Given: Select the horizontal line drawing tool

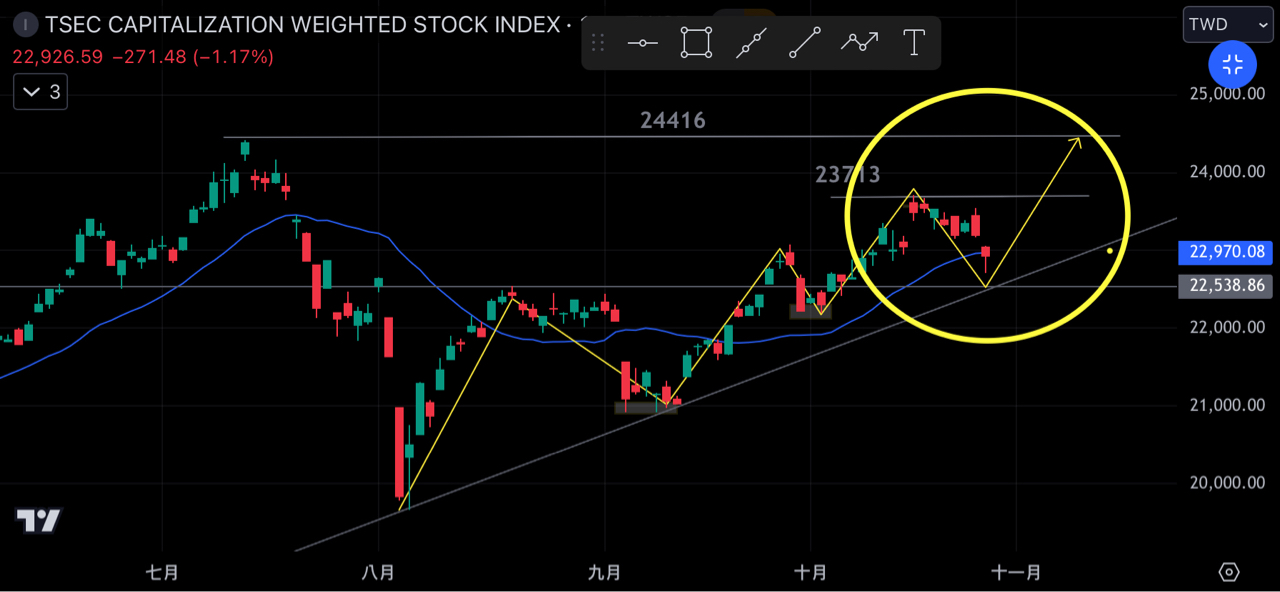Looking at the screenshot, I should [642, 42].
